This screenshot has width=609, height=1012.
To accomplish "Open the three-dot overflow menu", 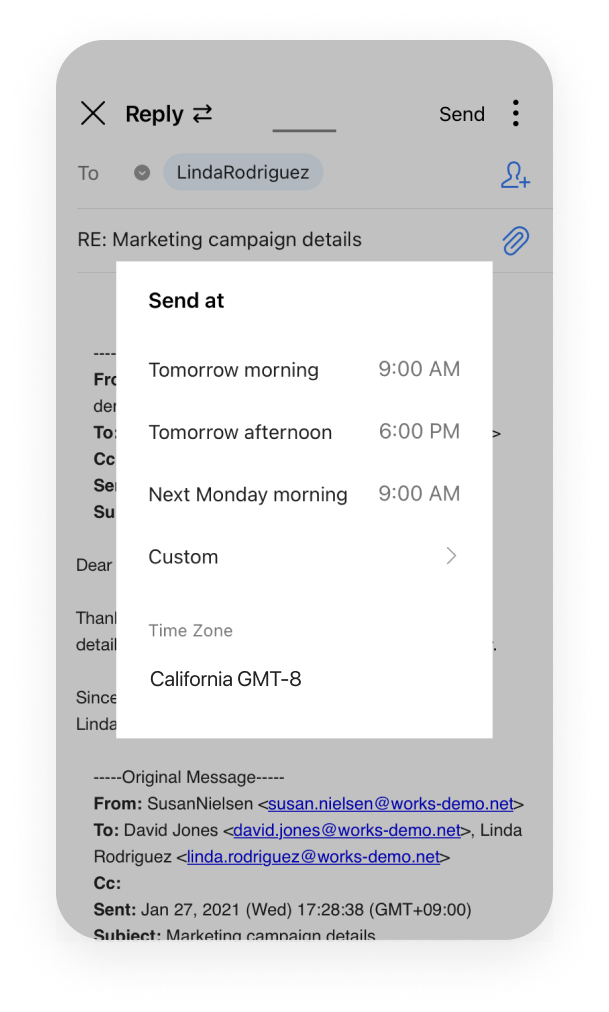I will click(516, 113).
